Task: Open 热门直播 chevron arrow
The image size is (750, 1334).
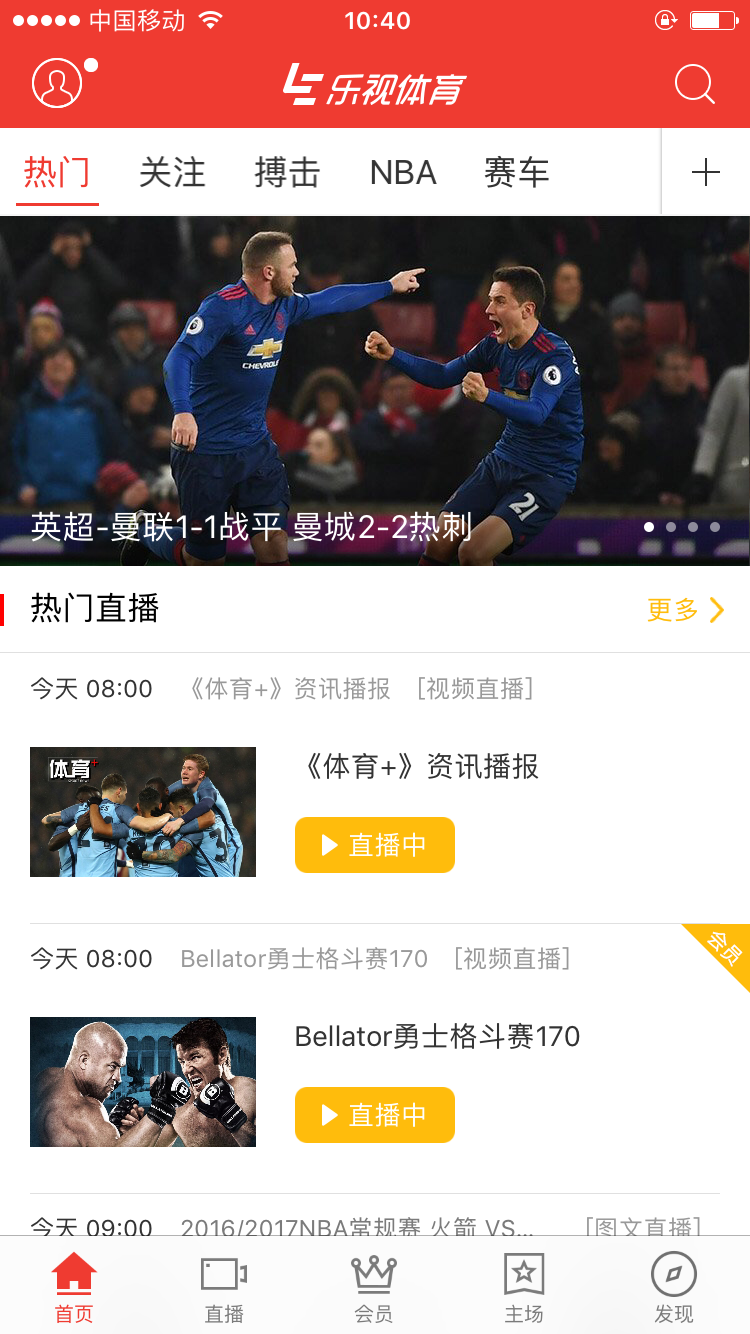Action: click(717, 610)
